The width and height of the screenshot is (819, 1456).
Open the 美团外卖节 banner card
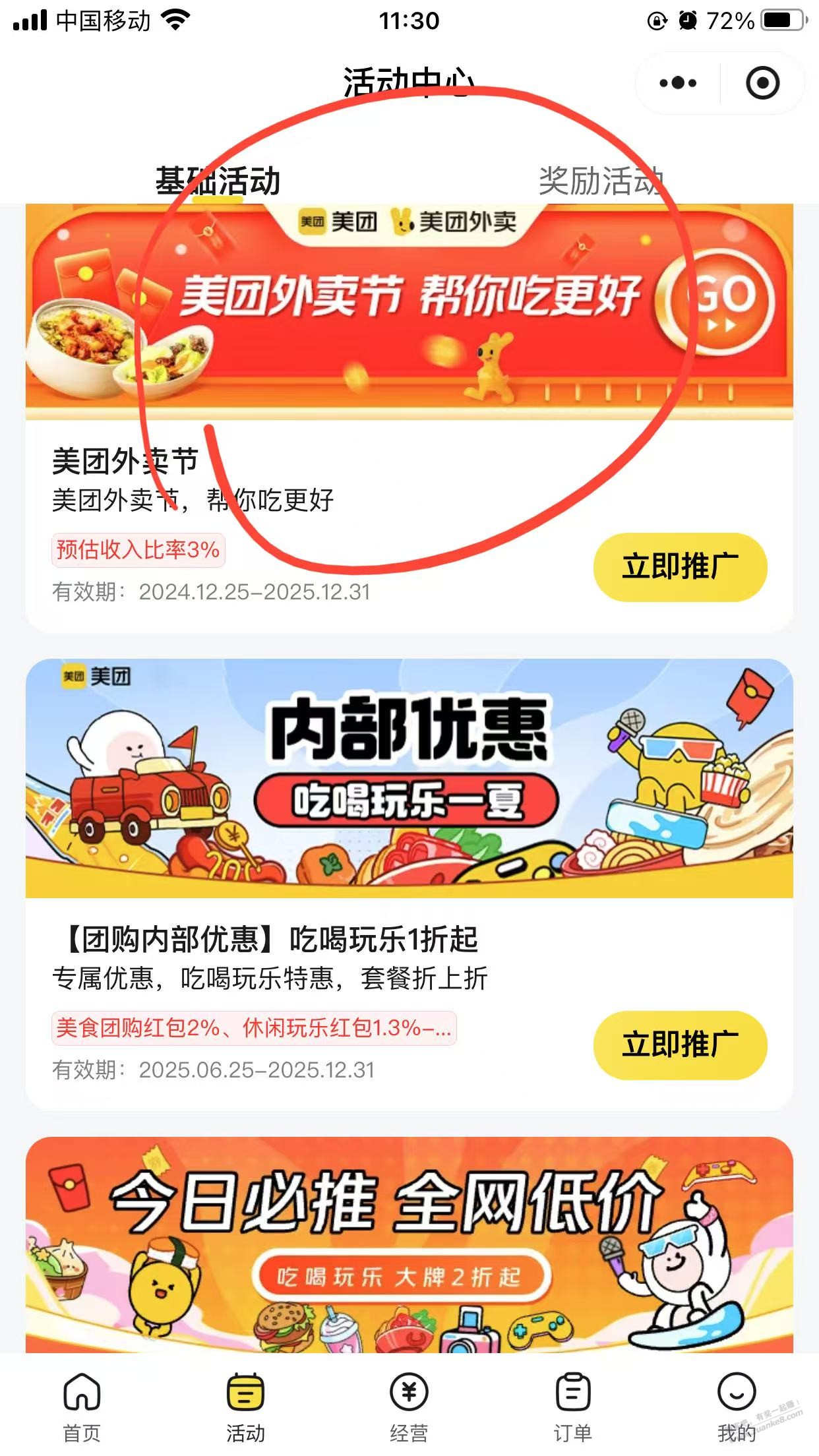(409, 311)
